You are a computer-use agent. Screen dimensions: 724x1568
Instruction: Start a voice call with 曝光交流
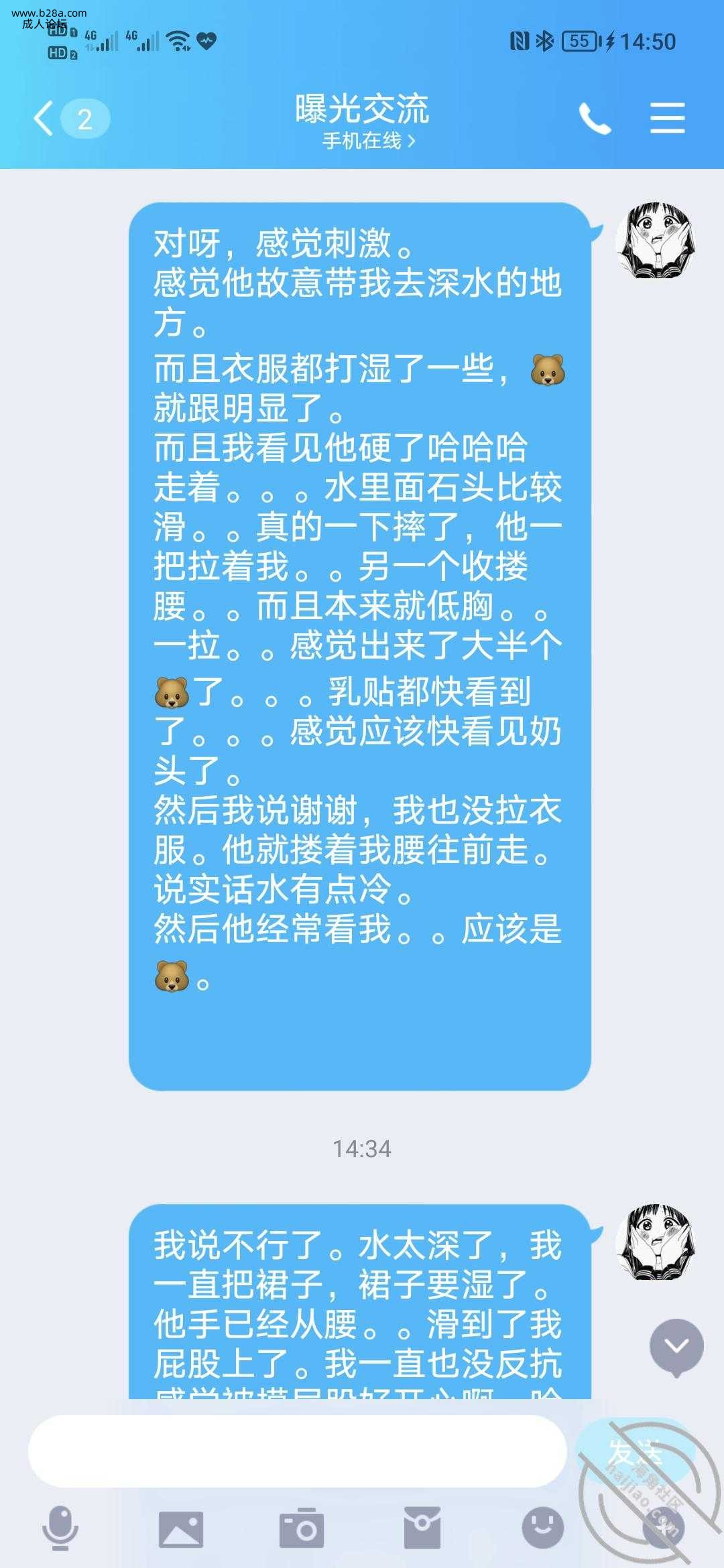(595, 119)
